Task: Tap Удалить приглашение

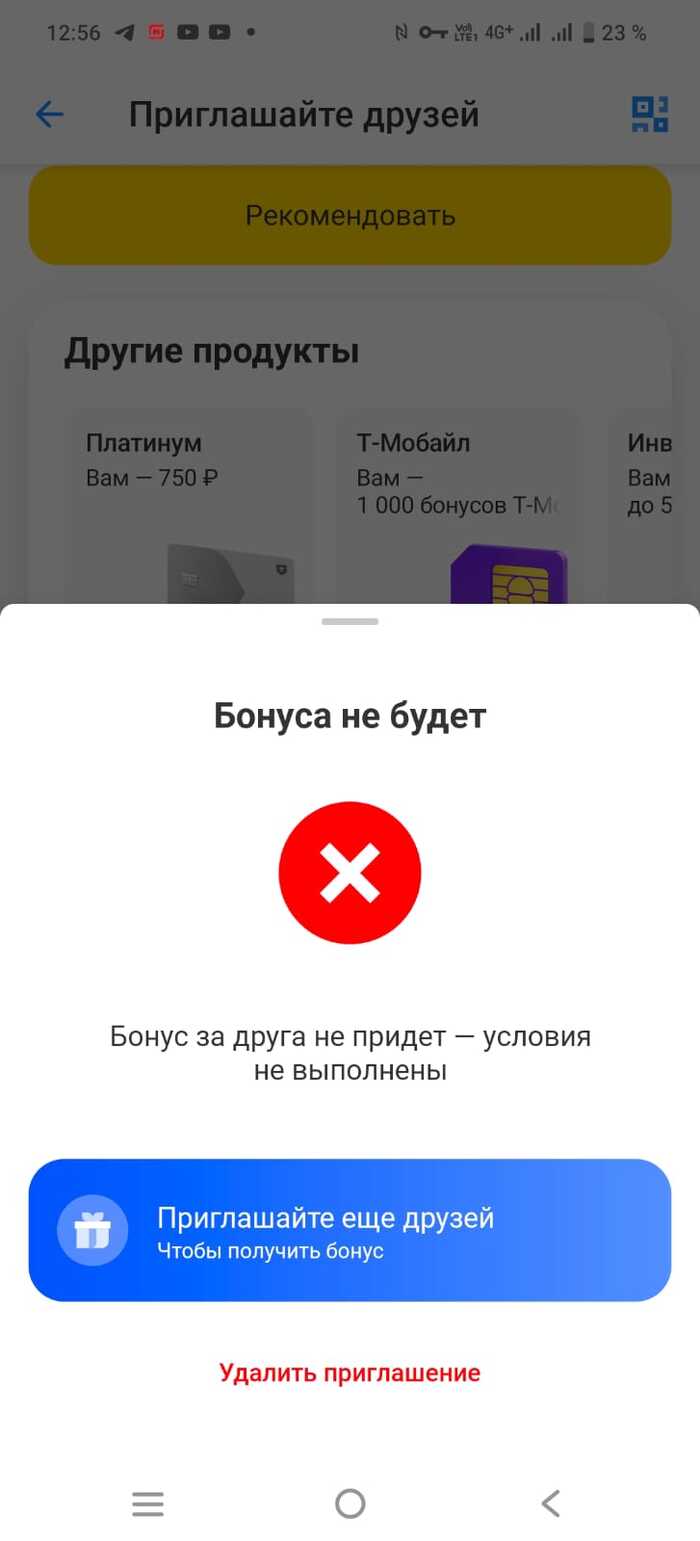Action: (349, 1373)
